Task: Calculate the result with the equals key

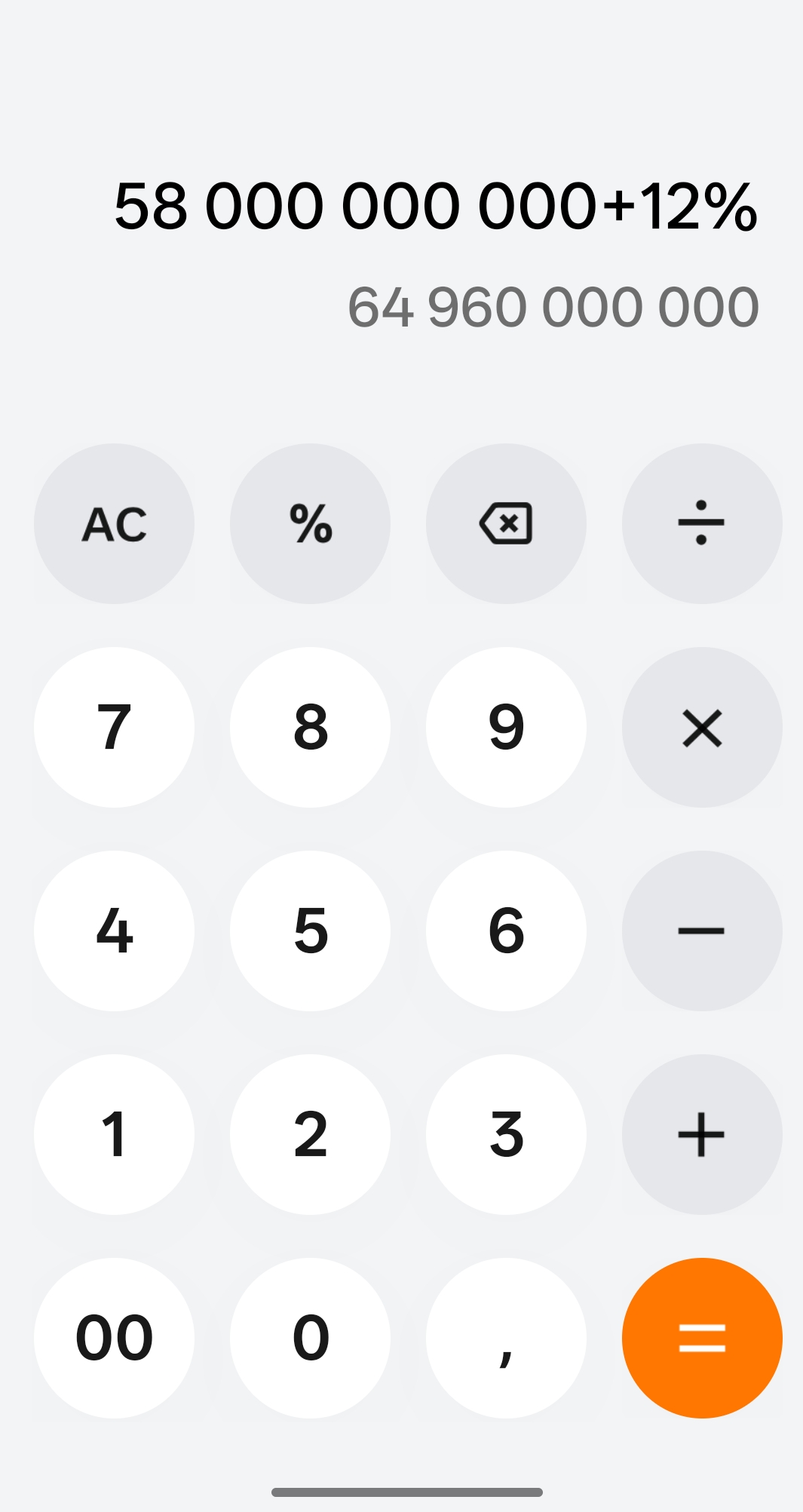Action: point(702,1338)
